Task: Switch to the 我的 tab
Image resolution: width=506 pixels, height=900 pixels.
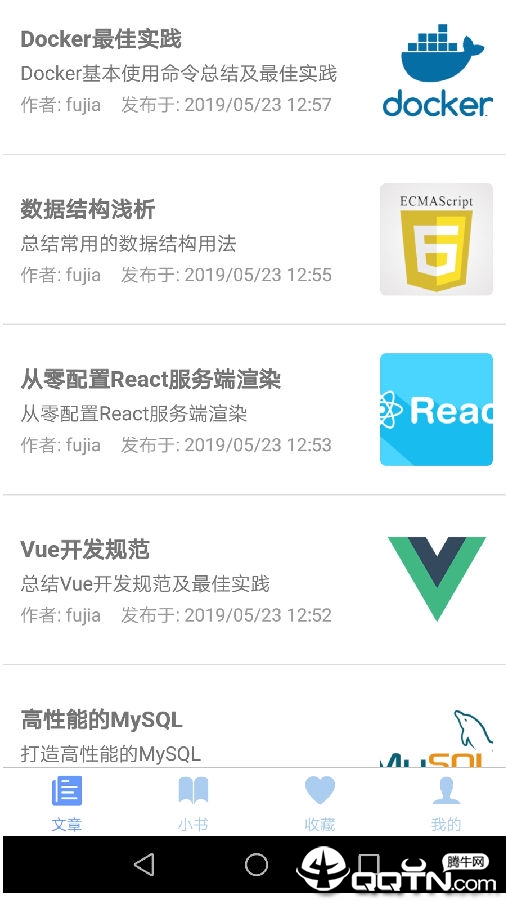Action: [445, 802]
